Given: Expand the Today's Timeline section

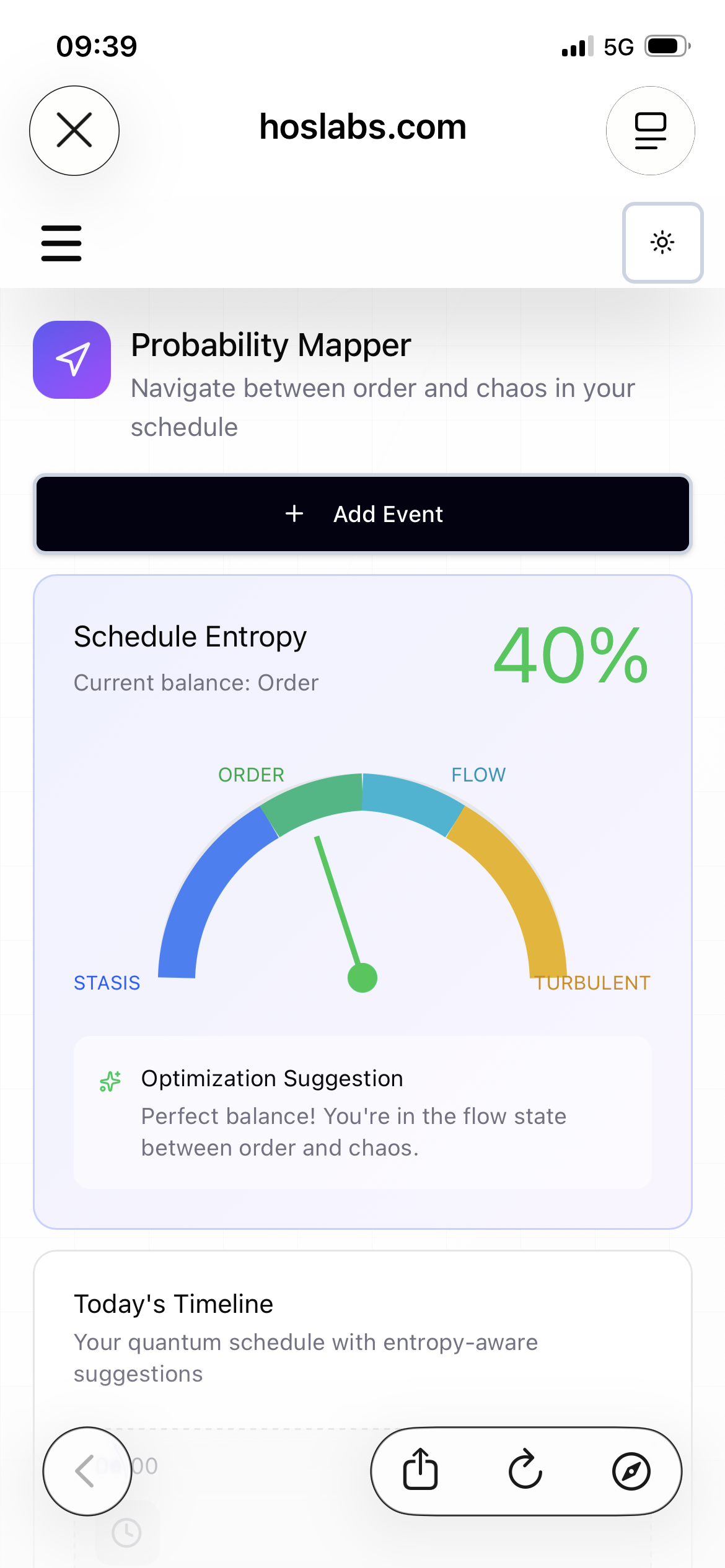Looking at the screenshot, I should pos(173,1303).
